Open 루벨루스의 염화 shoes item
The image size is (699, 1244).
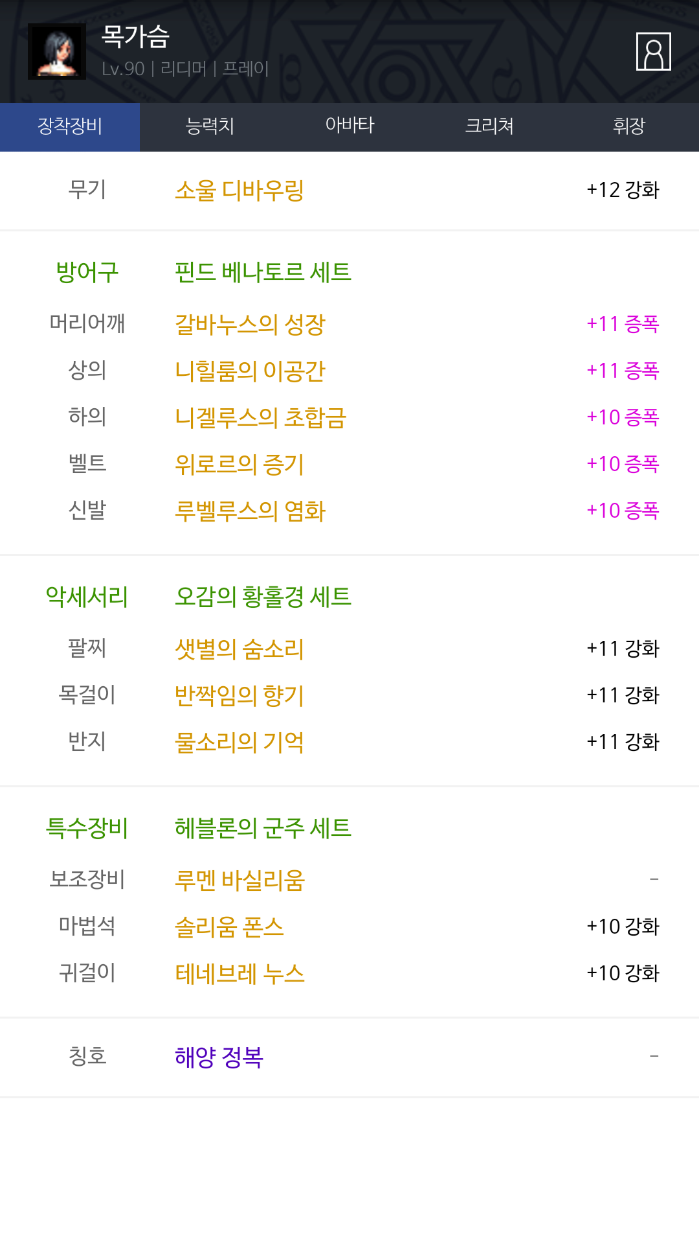click(250, 511)
